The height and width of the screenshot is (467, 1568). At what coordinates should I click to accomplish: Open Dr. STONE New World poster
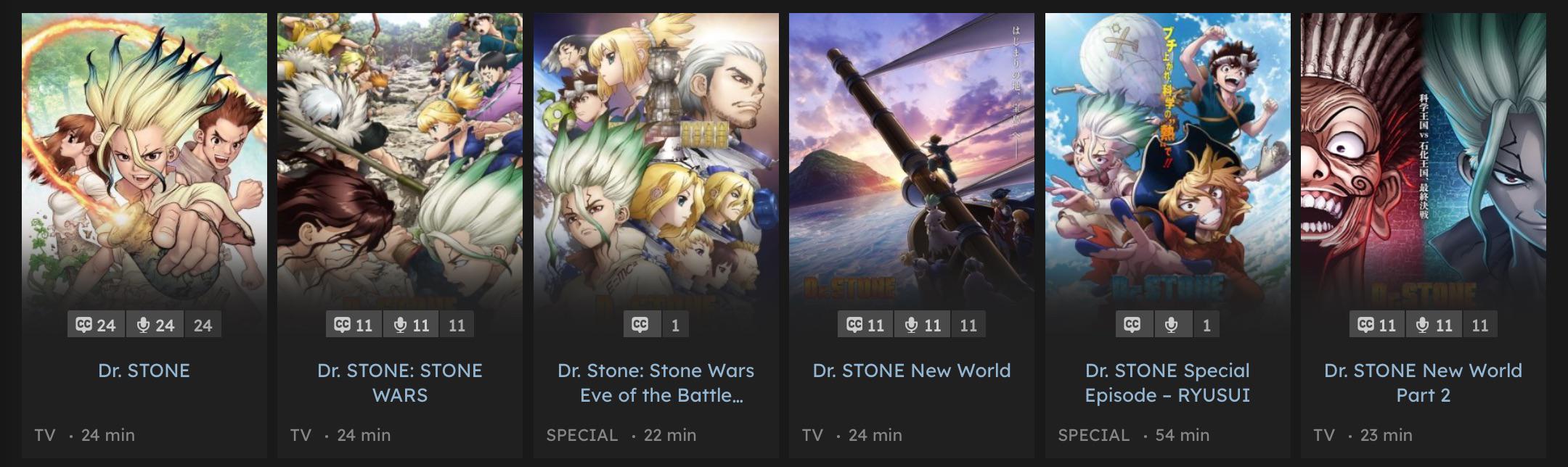[911, 167]
